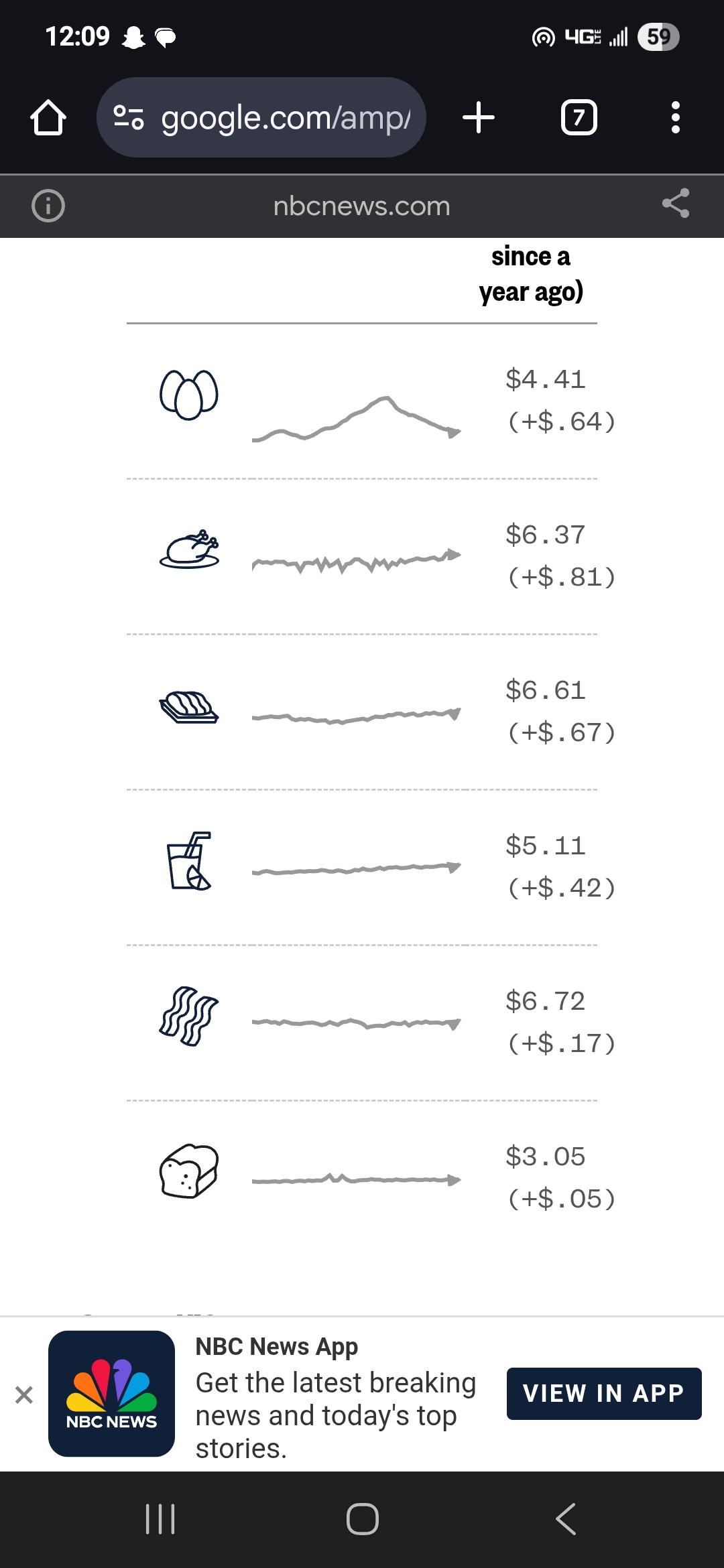Image resolution: width=724 pixels, height=1568 pixels.
Task: Go back using system navigation
Action: pyautogui.click(x=565, y=1518)
